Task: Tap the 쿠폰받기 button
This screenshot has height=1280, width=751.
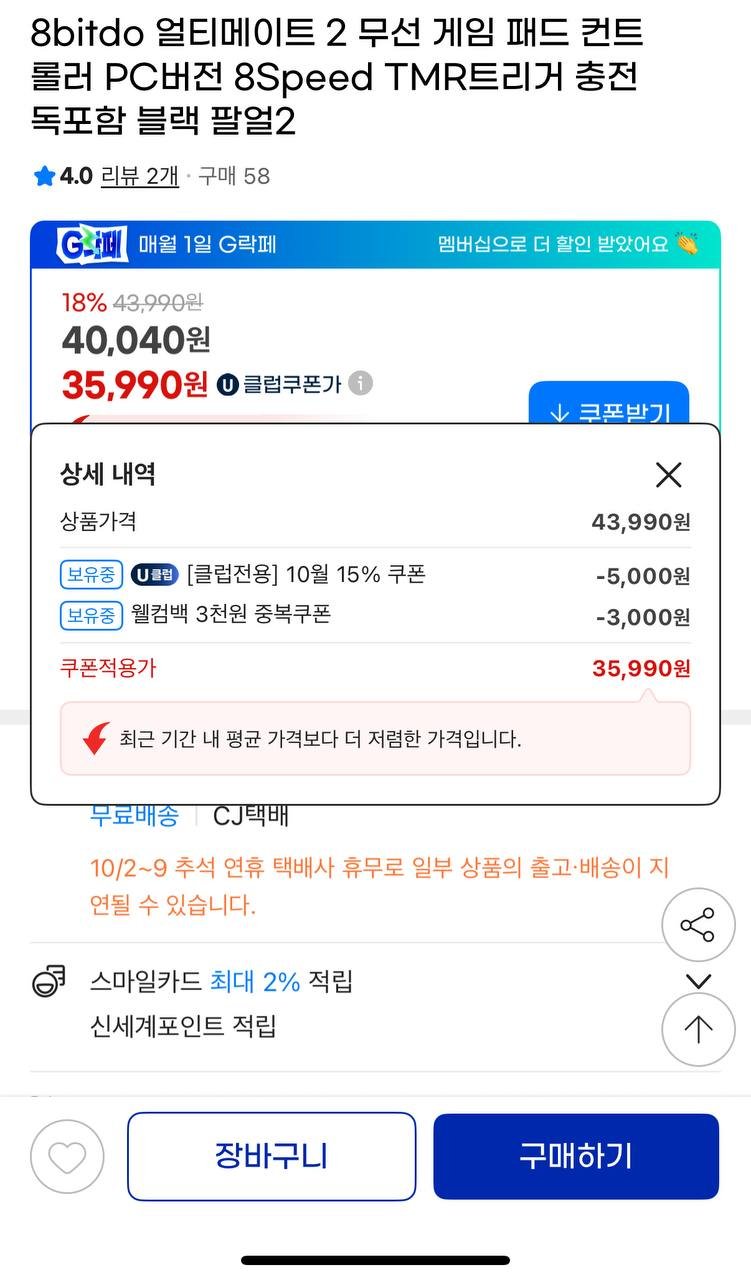Action: click(x=608, y=403)
